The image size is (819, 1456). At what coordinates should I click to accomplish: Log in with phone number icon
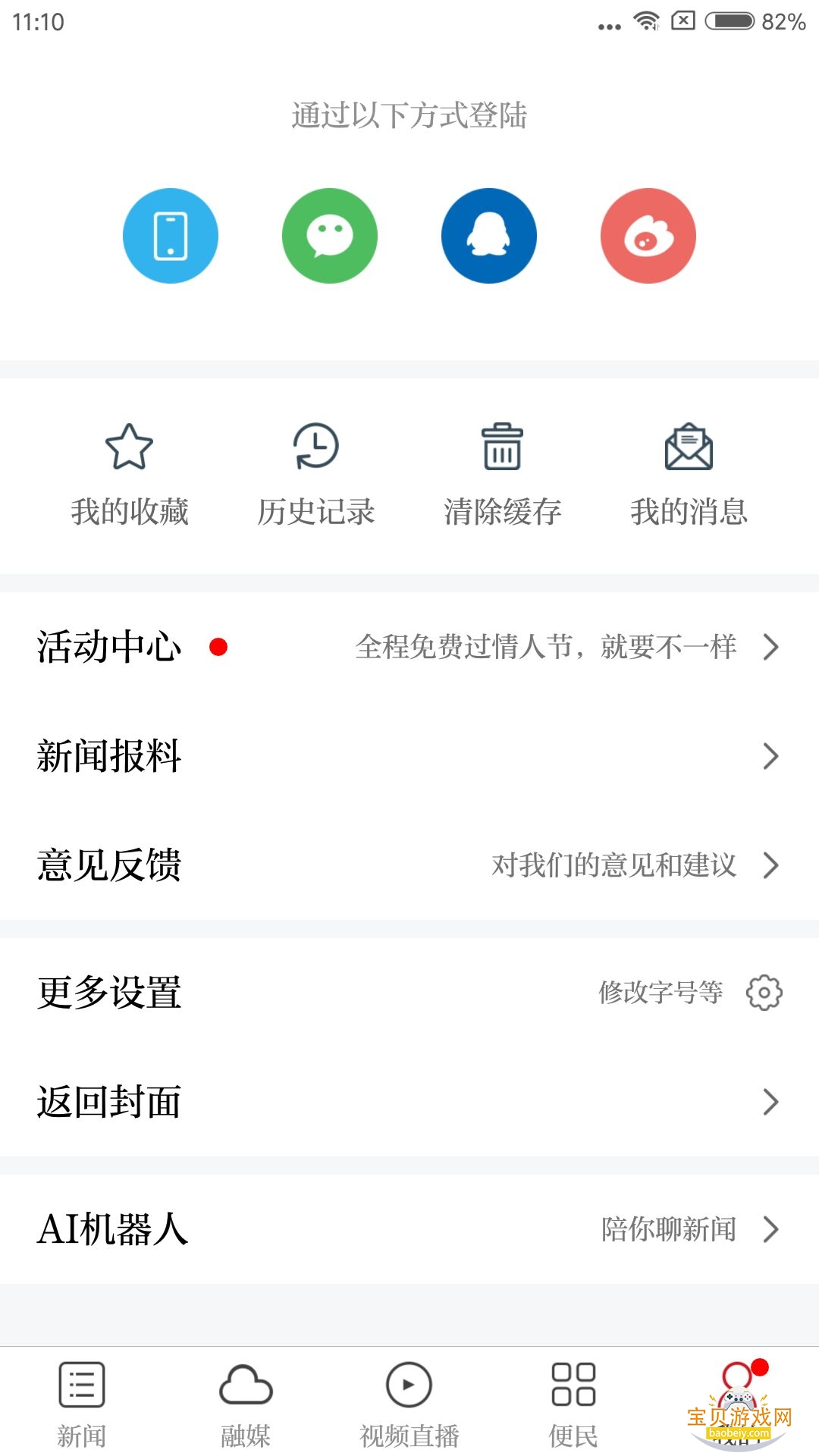[171, 236]
